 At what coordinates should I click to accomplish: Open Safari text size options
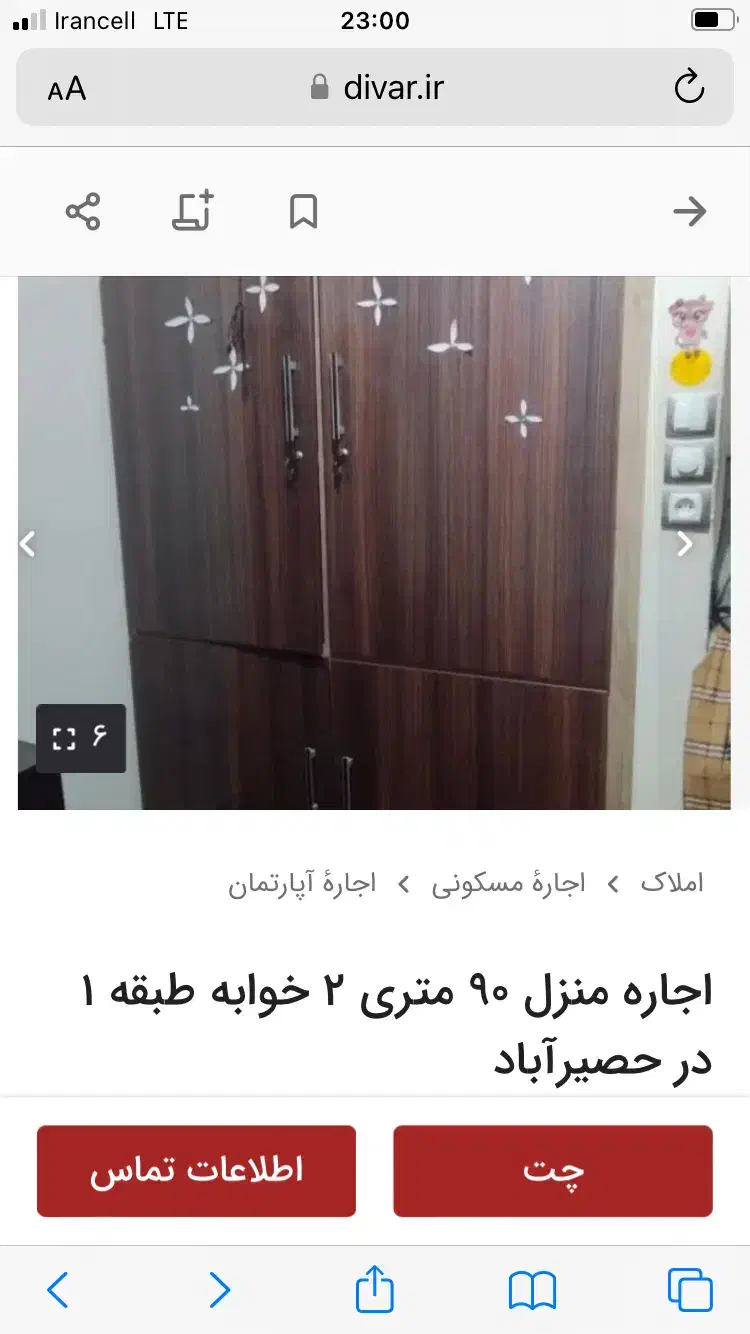click(x=67, y=89)
